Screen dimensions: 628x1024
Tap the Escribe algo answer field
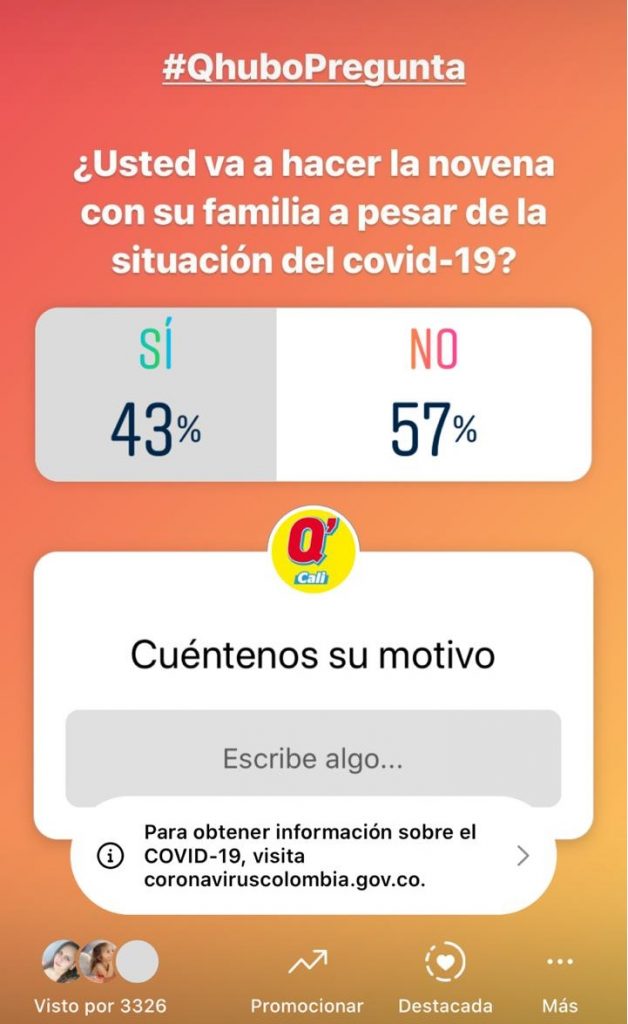point(313,758)
